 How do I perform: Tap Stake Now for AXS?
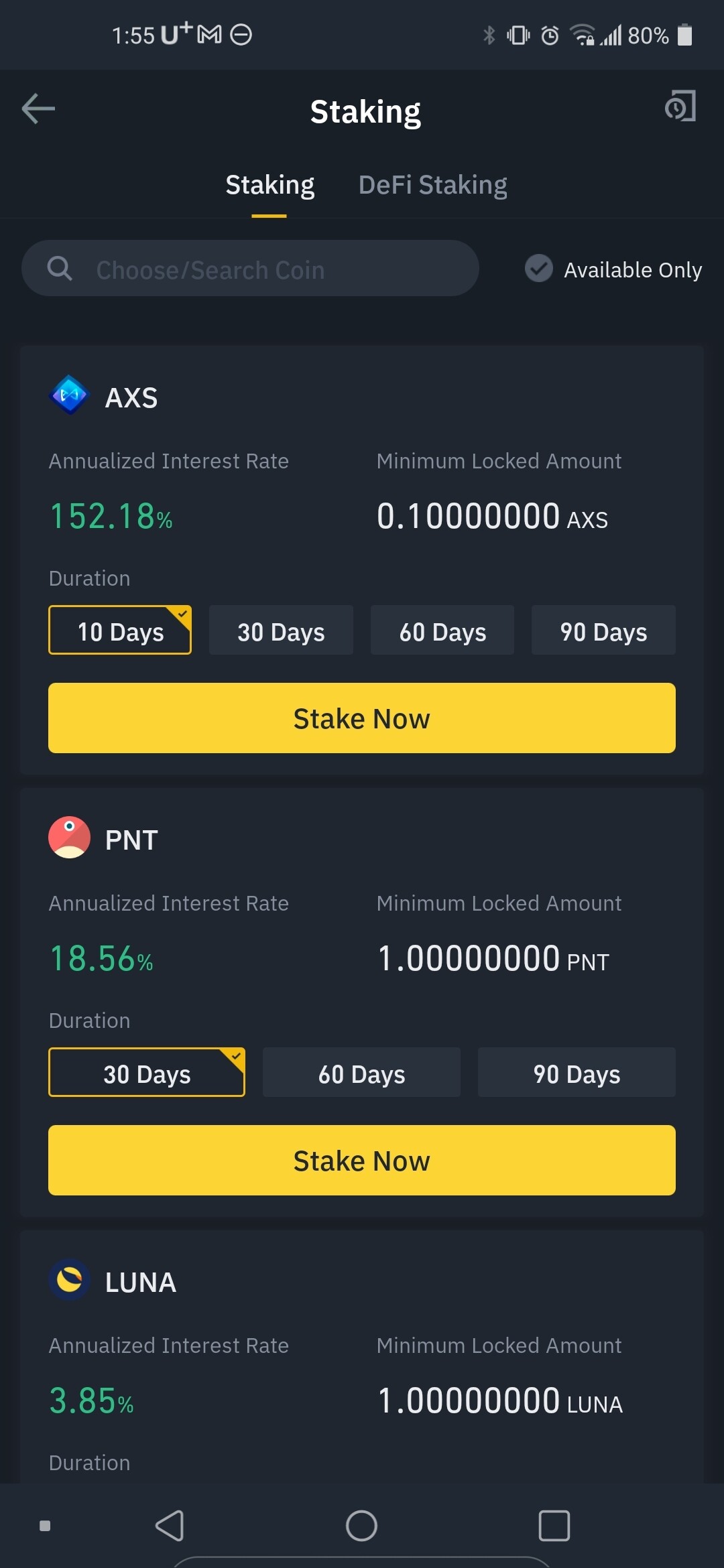click(x=362, y=718)
